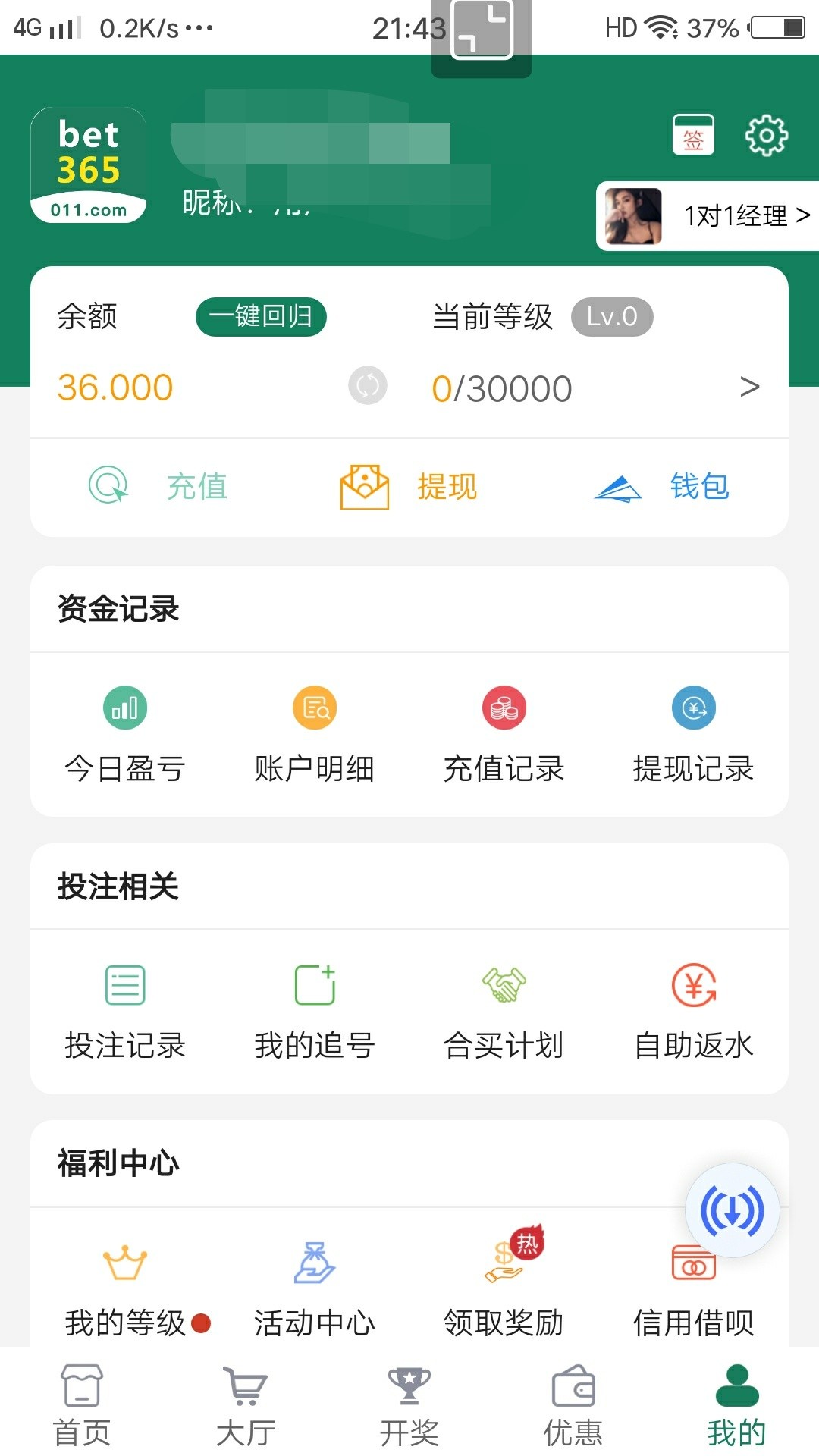Switch to the 开奖 results tab

(x=409, y=1404)
